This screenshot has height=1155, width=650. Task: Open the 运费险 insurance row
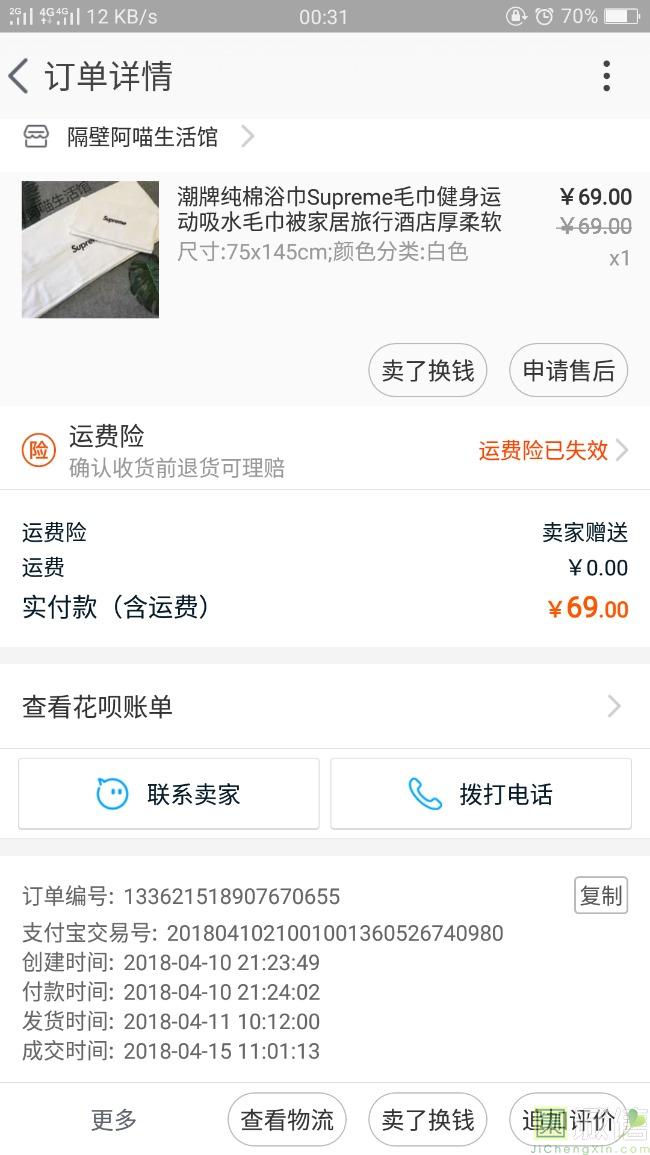[325, 450]
